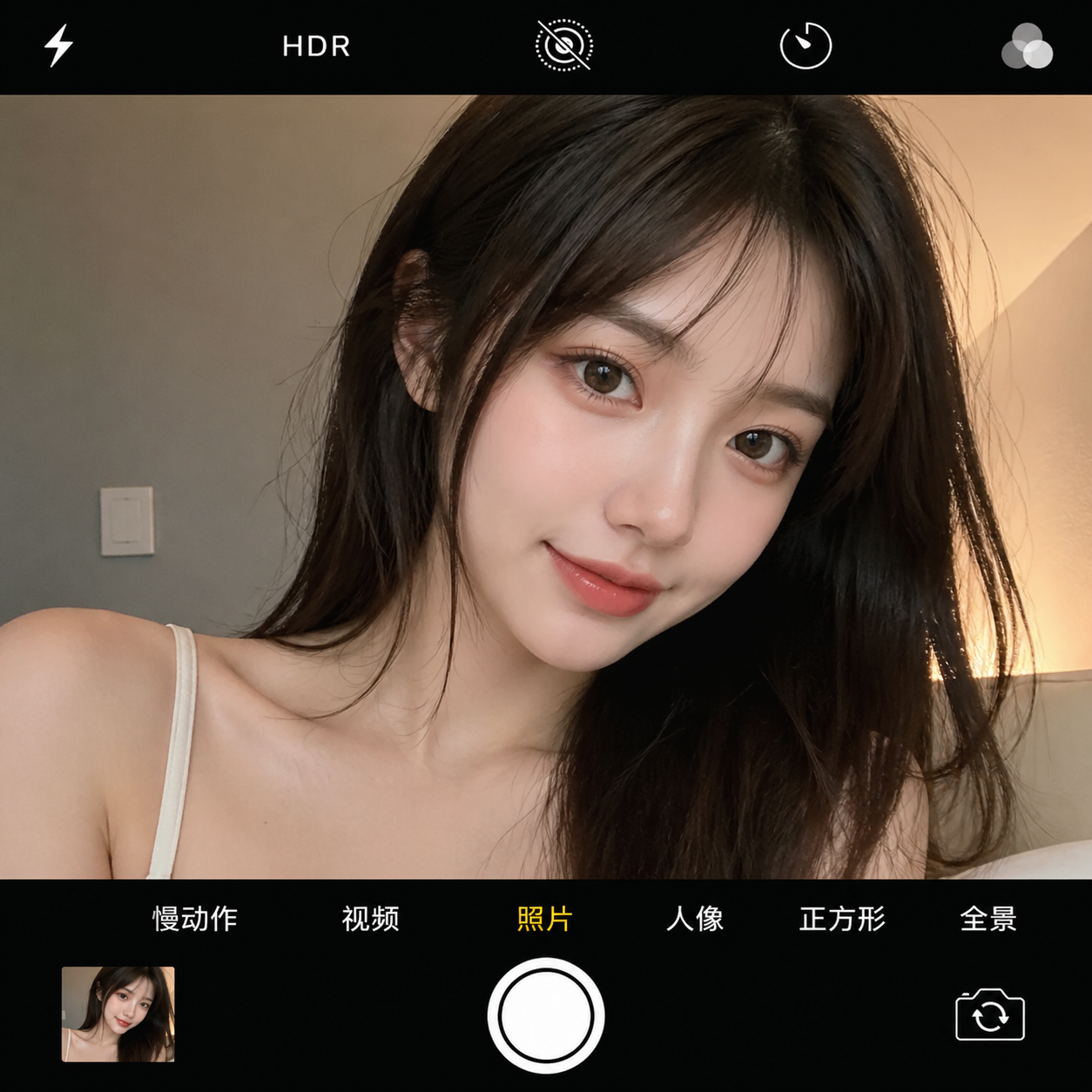Toggle HDR mode
1092x1092 pixels.
pos(316,46)
